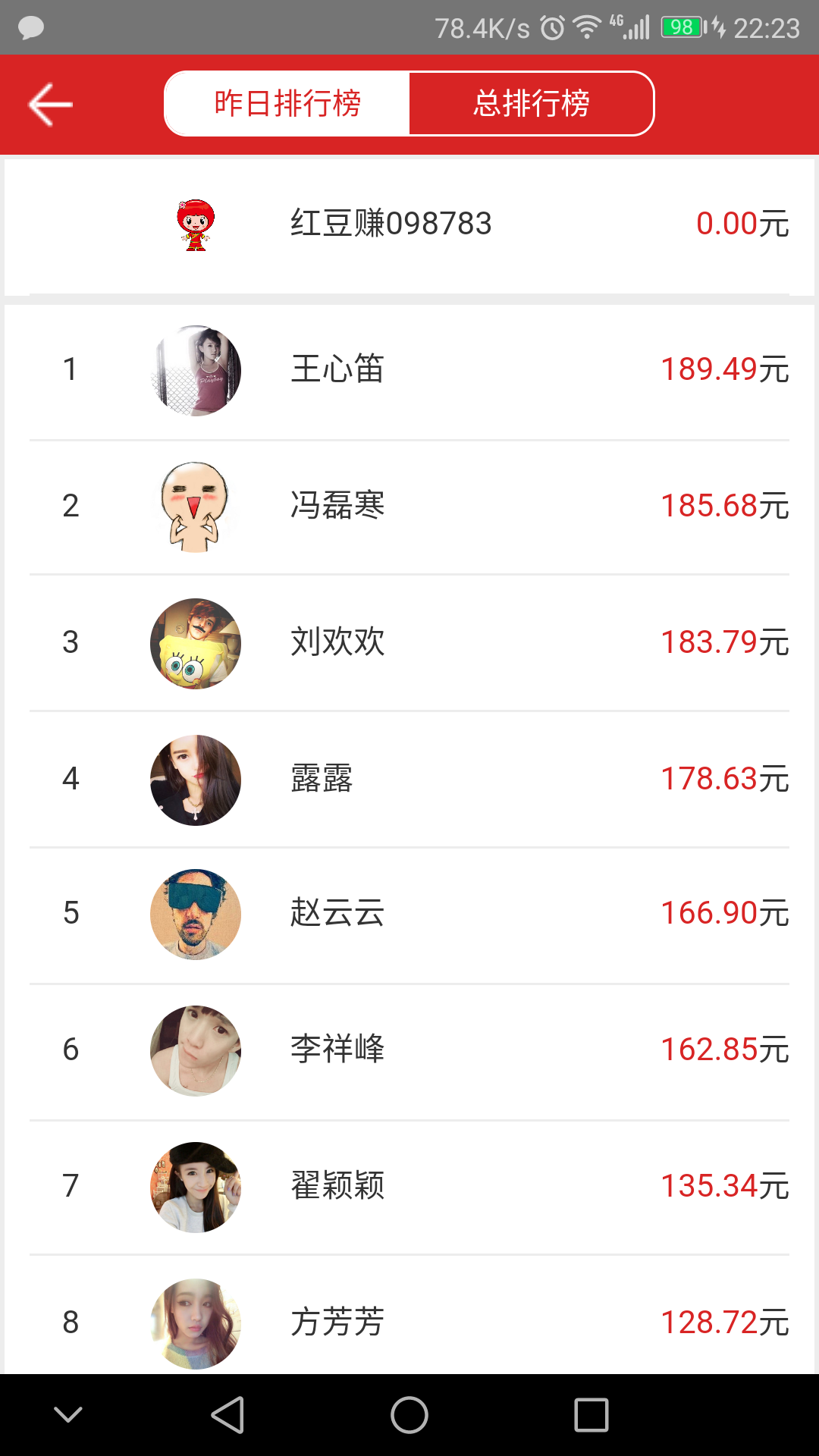Tap 露露's profile picture
The image size is (819, 1456).
point(196,778)
